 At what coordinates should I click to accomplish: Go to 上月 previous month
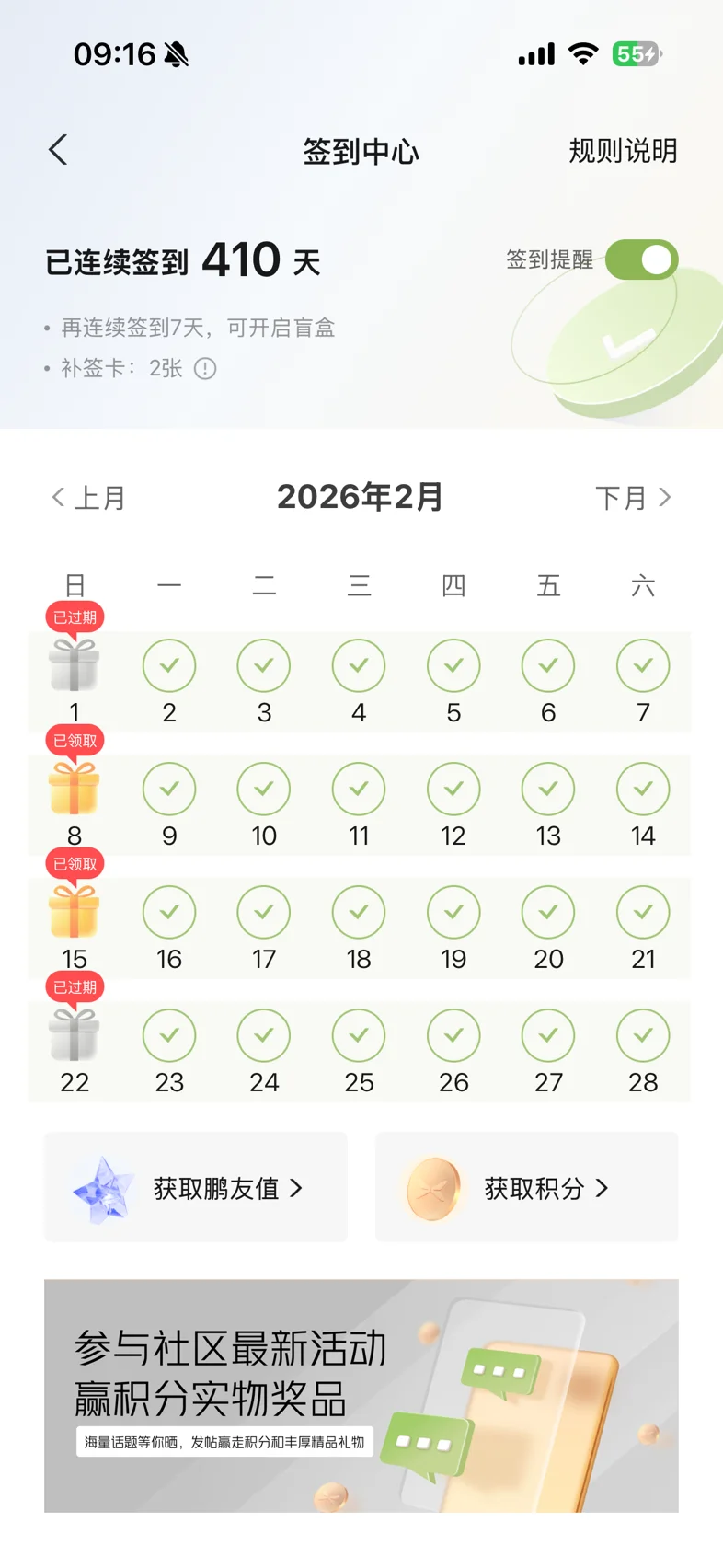coord(88,498)
